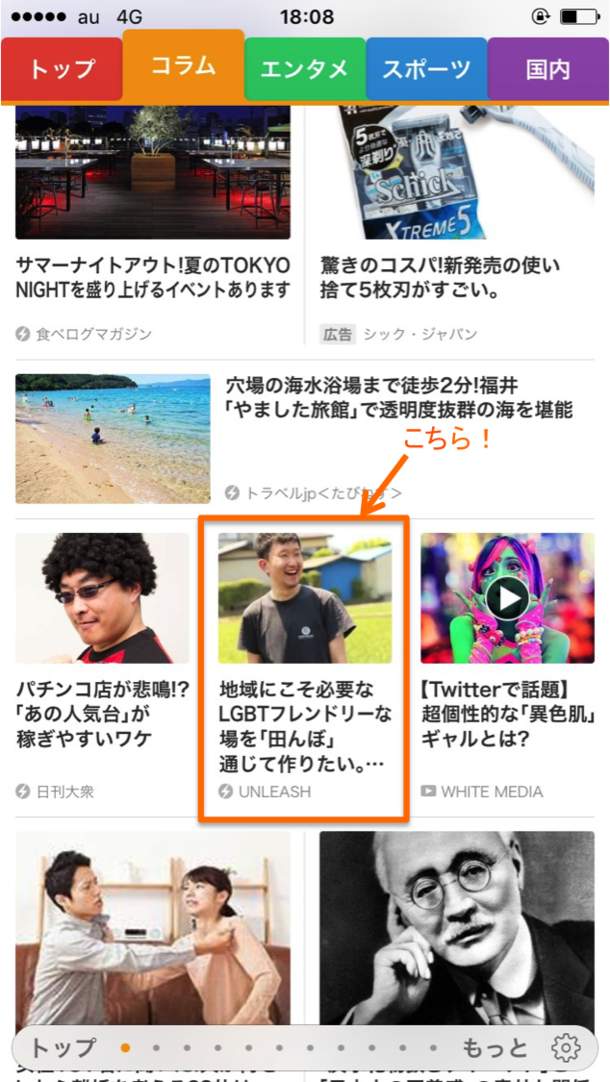The image size is (610, 1082).
Task: Go to the 国内 tab
Action: (x=547, y=69)
